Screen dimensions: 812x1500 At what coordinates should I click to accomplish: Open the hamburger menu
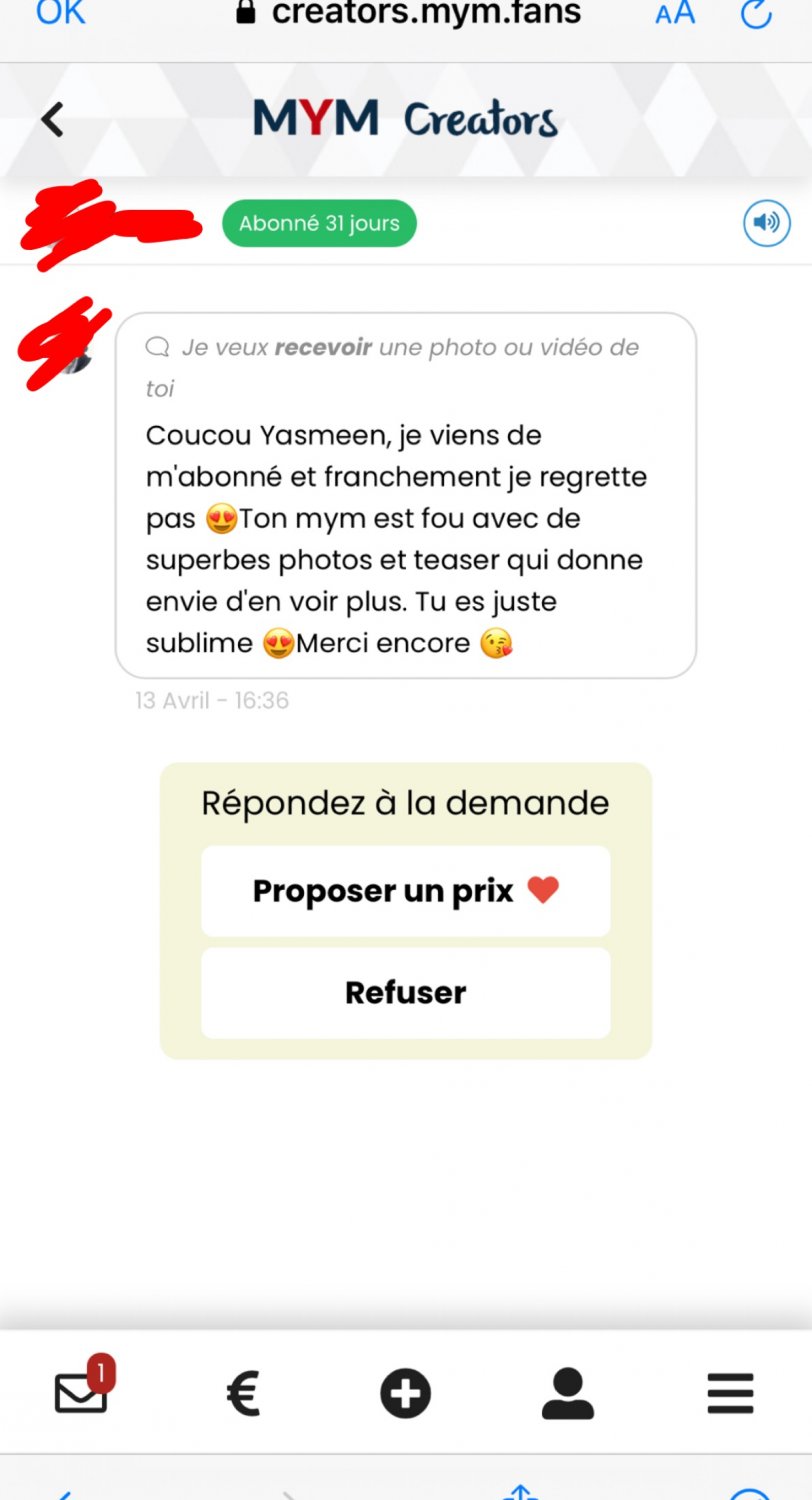click(730, 1393)
